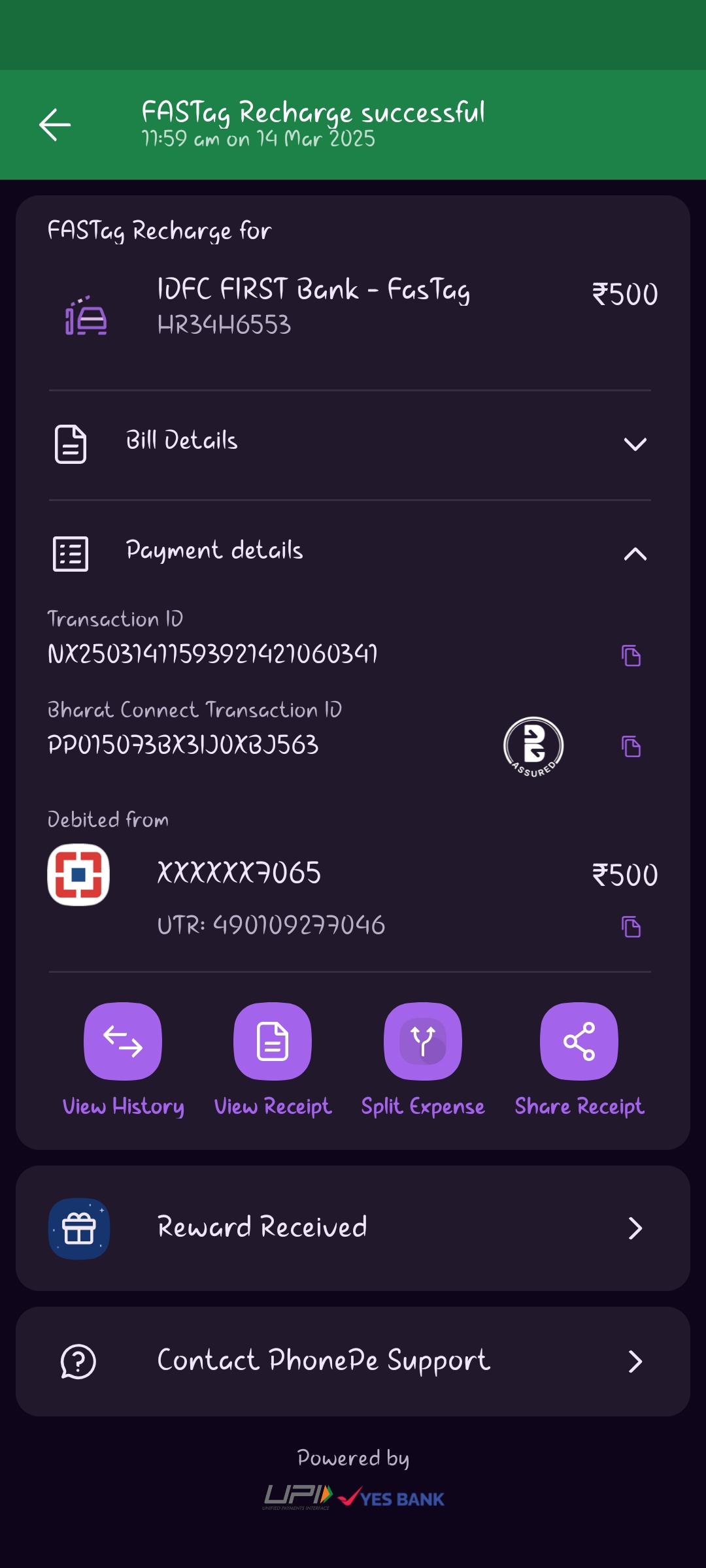Image resolution: width=706 pixels, height=1568 pixels.
Task: Open the Reward Received card
Action: tap(353, 1228)
